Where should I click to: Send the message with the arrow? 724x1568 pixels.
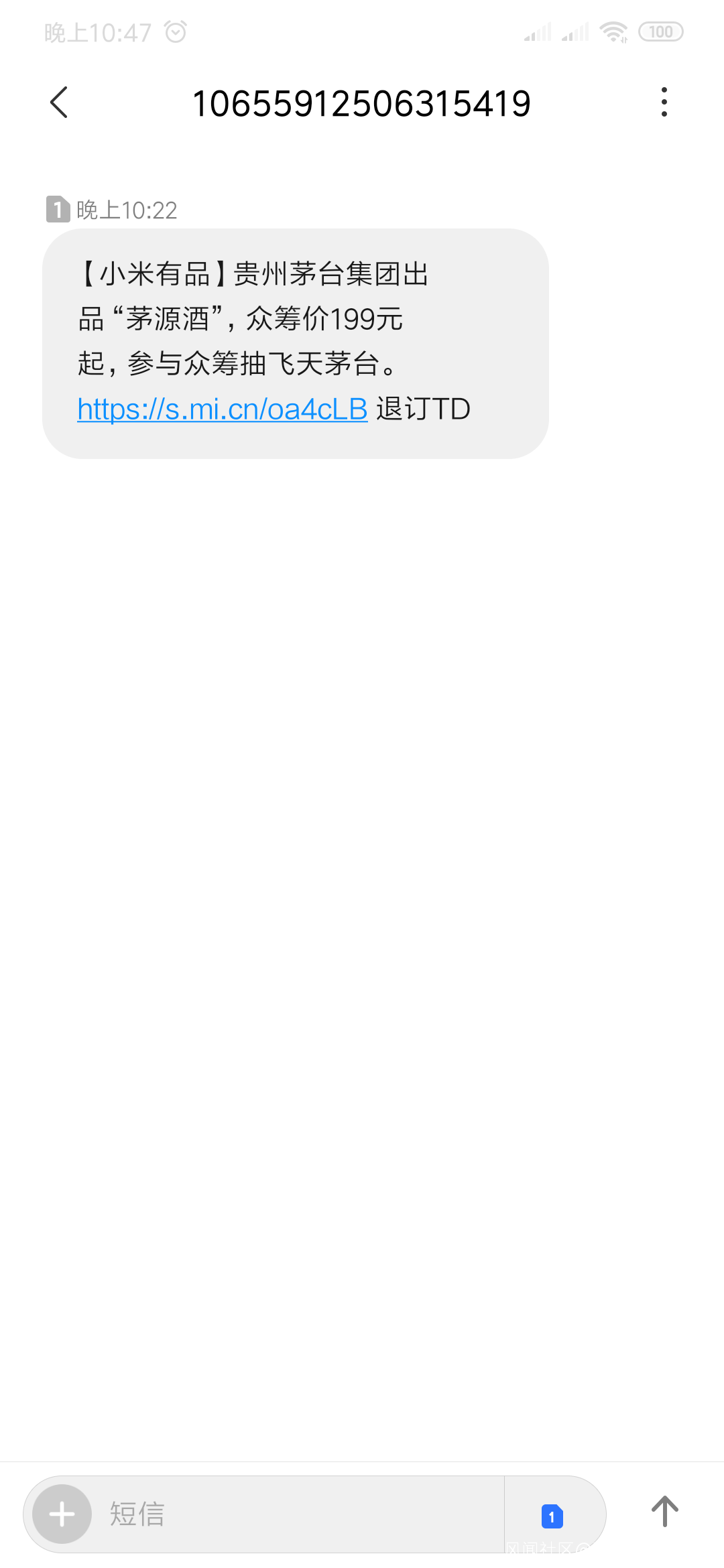[x=664, y=1512]
